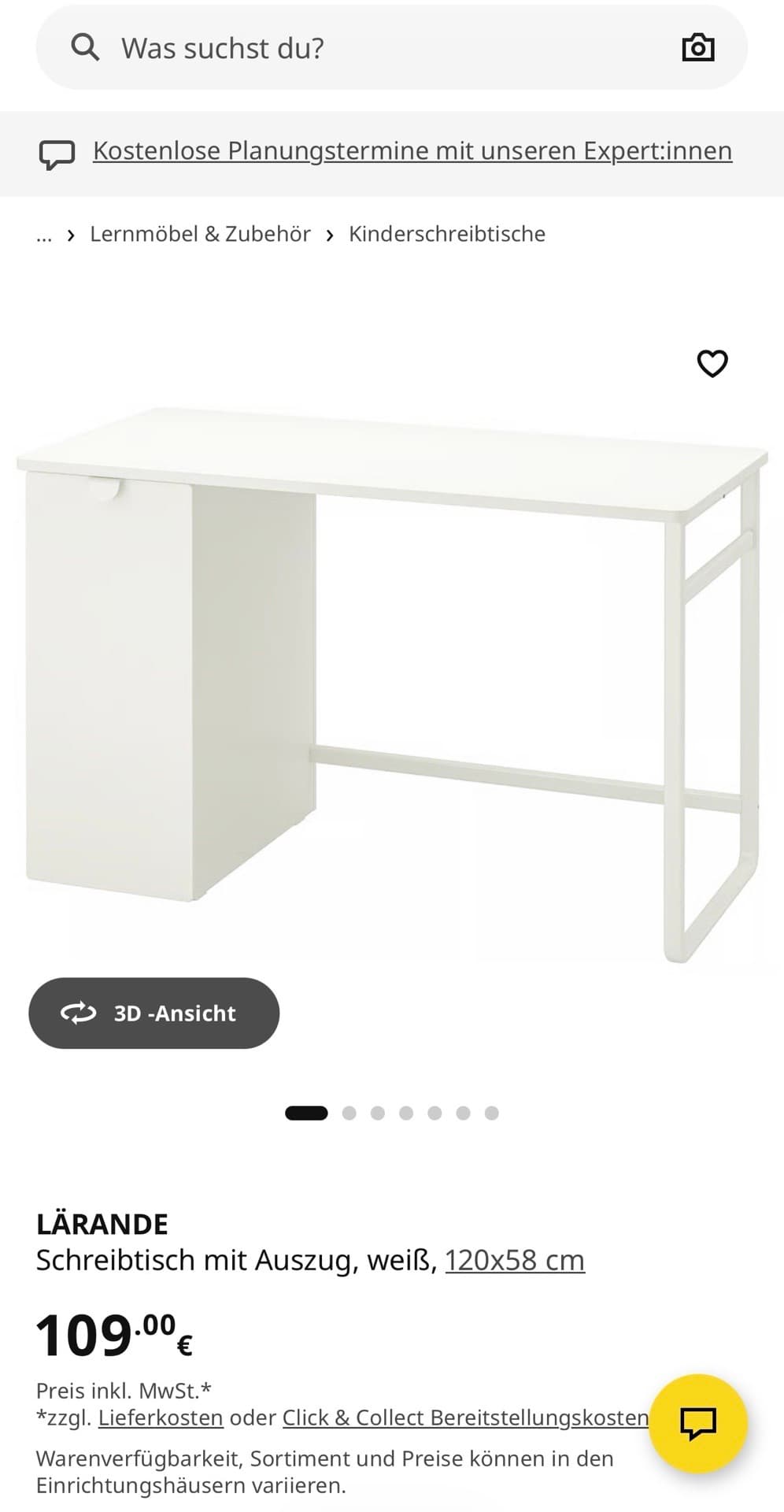This screenshot has width=784, height=1512.
Task: Go to Lernmöbel & Zubehör breadcrumb
Action: (x=200, y=234)
